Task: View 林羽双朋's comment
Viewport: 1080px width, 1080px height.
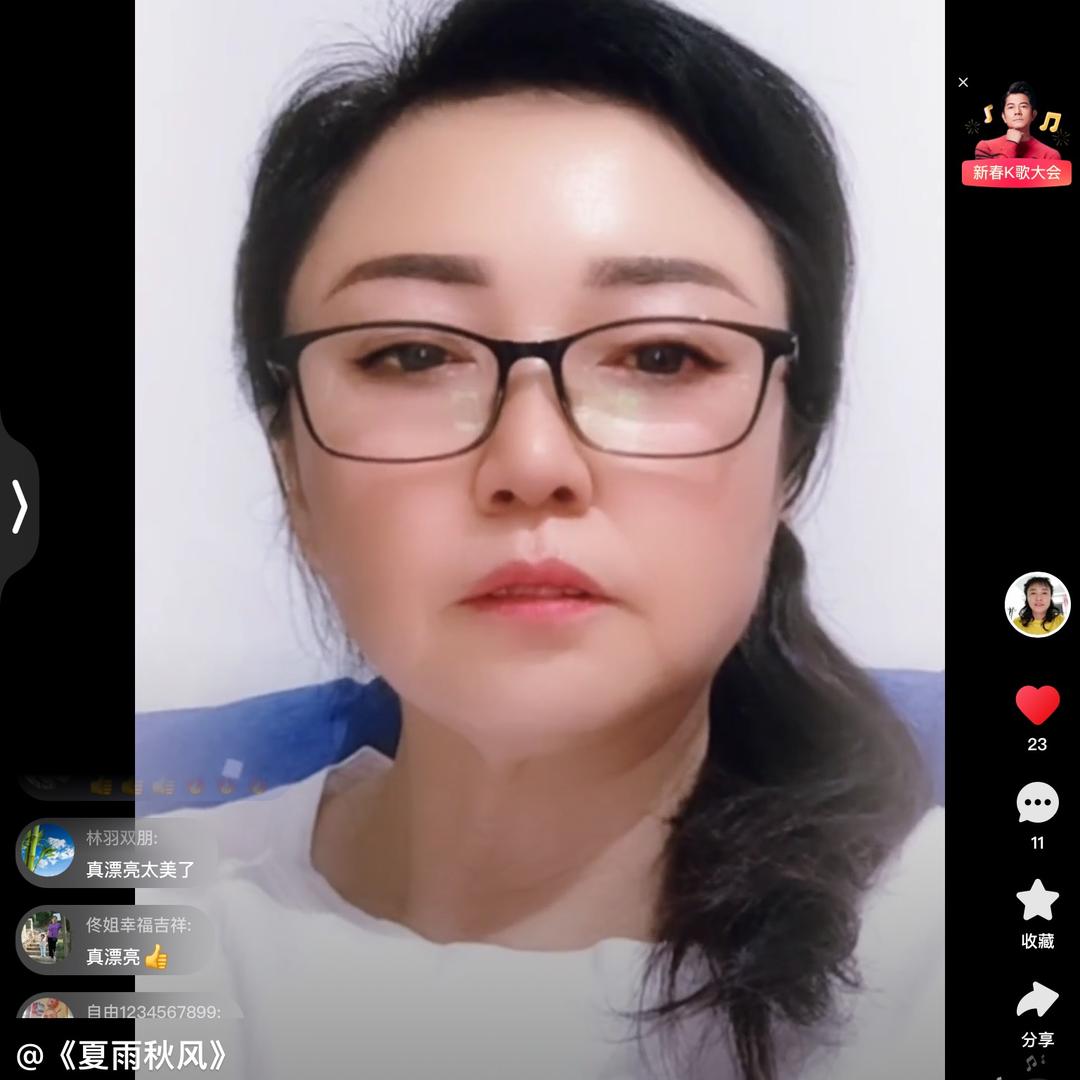Action: pyautogui.click(x=139, y=855)
